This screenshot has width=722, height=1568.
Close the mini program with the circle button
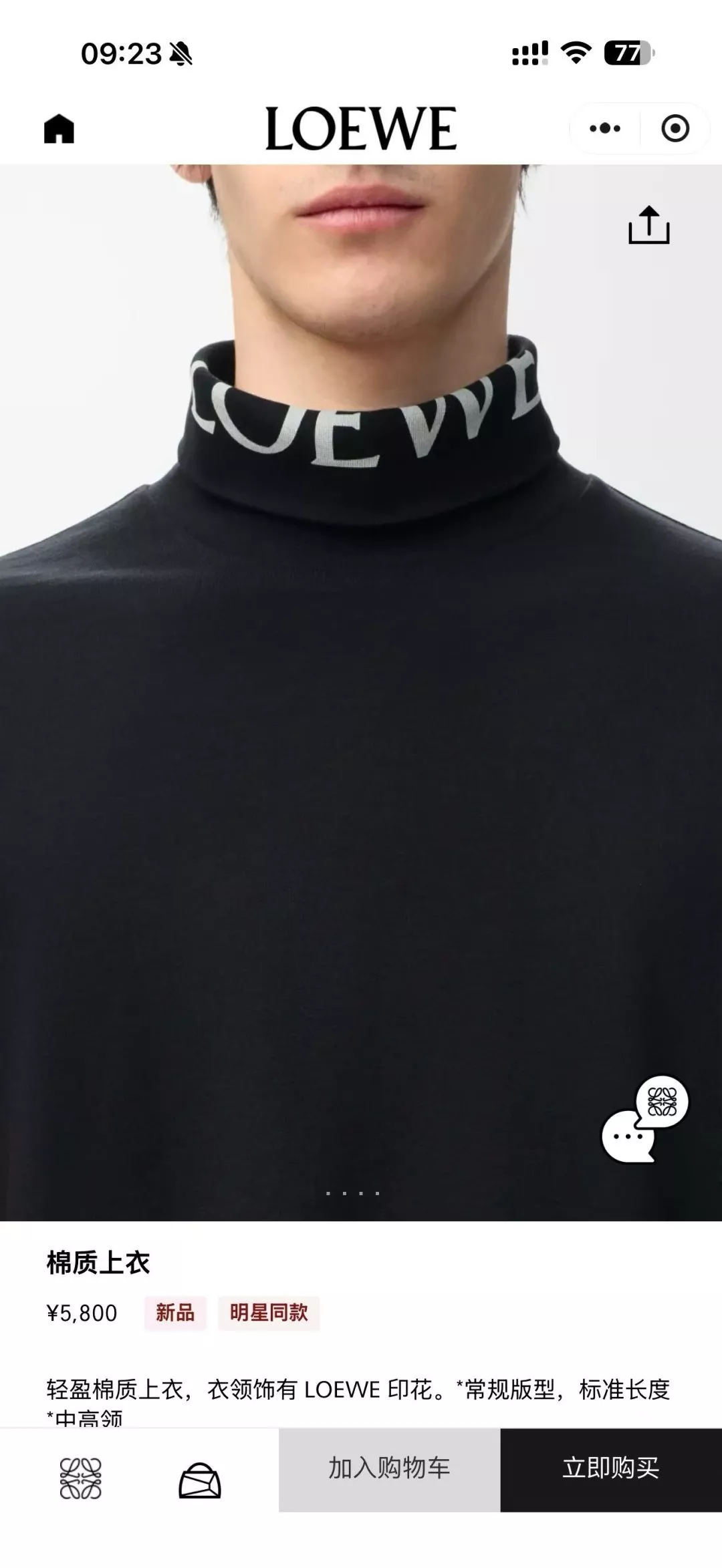coord(675,128)
